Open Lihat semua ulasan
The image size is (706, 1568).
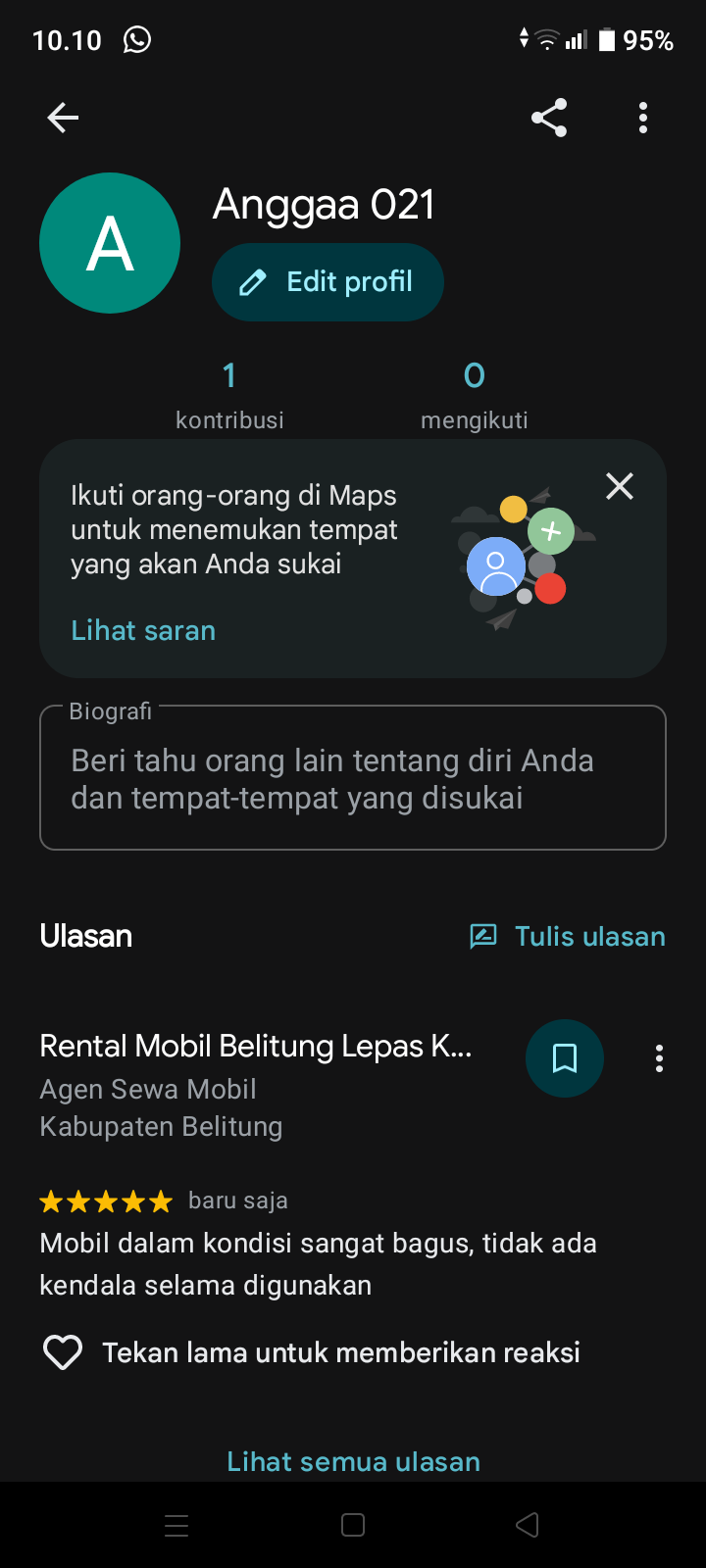tap(353, 1461)
